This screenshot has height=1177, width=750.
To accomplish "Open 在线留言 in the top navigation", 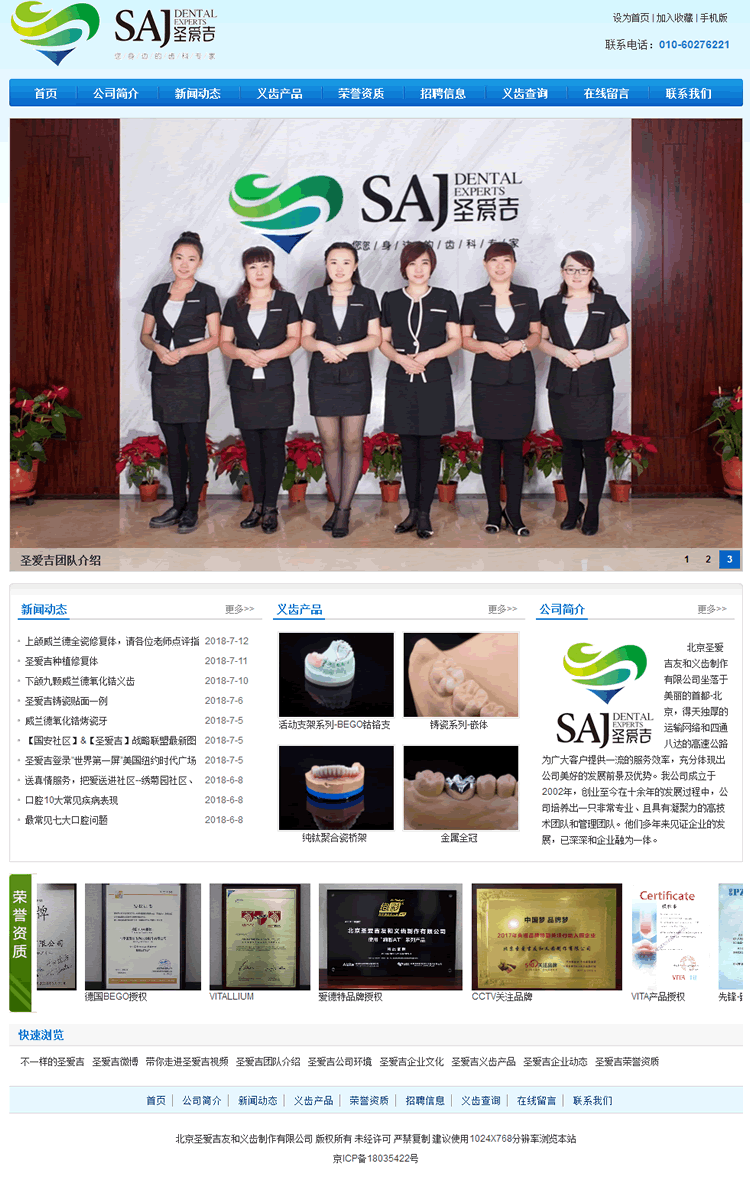I will (606, 93).
